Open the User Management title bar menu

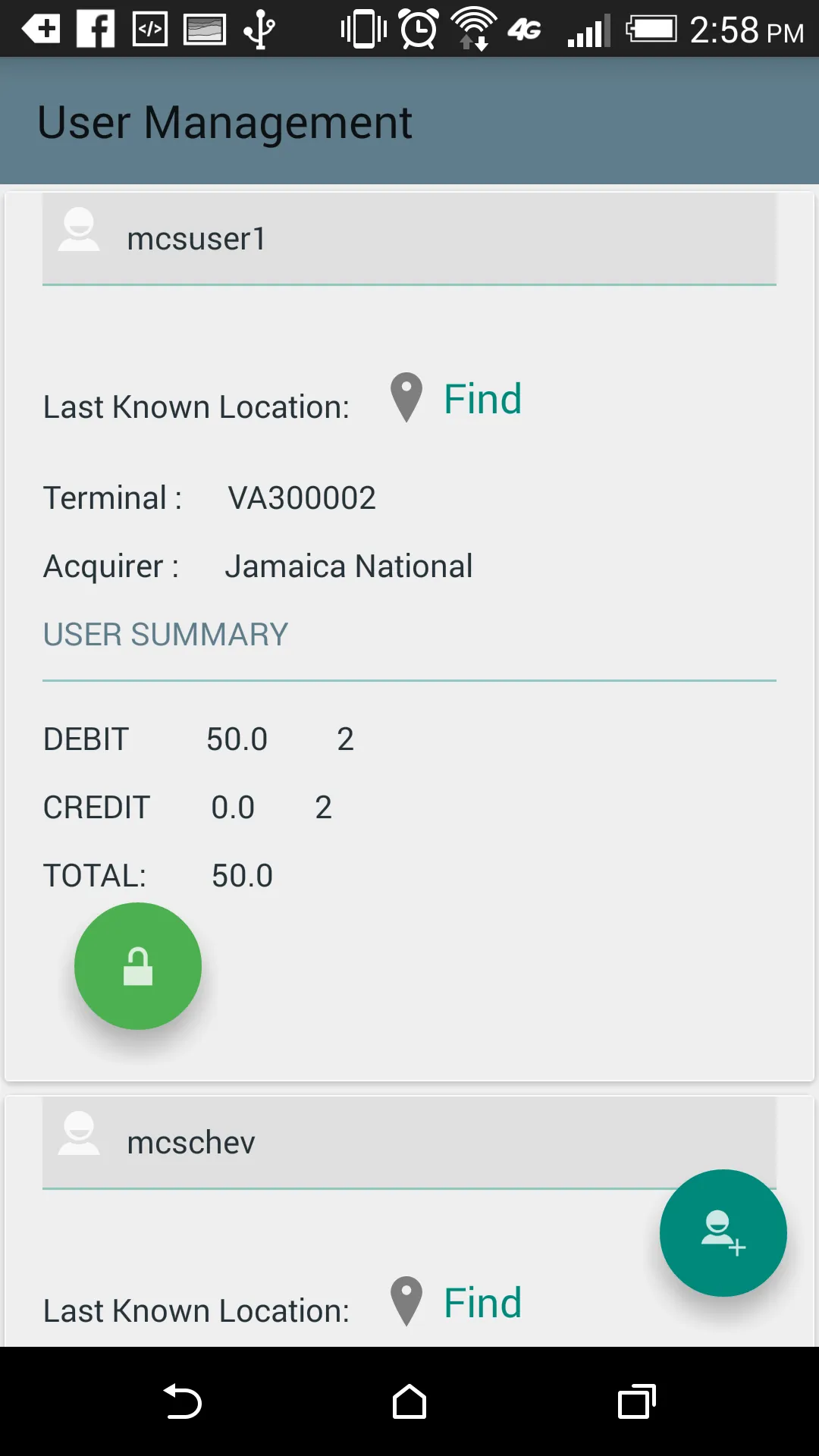coord(224,121)
